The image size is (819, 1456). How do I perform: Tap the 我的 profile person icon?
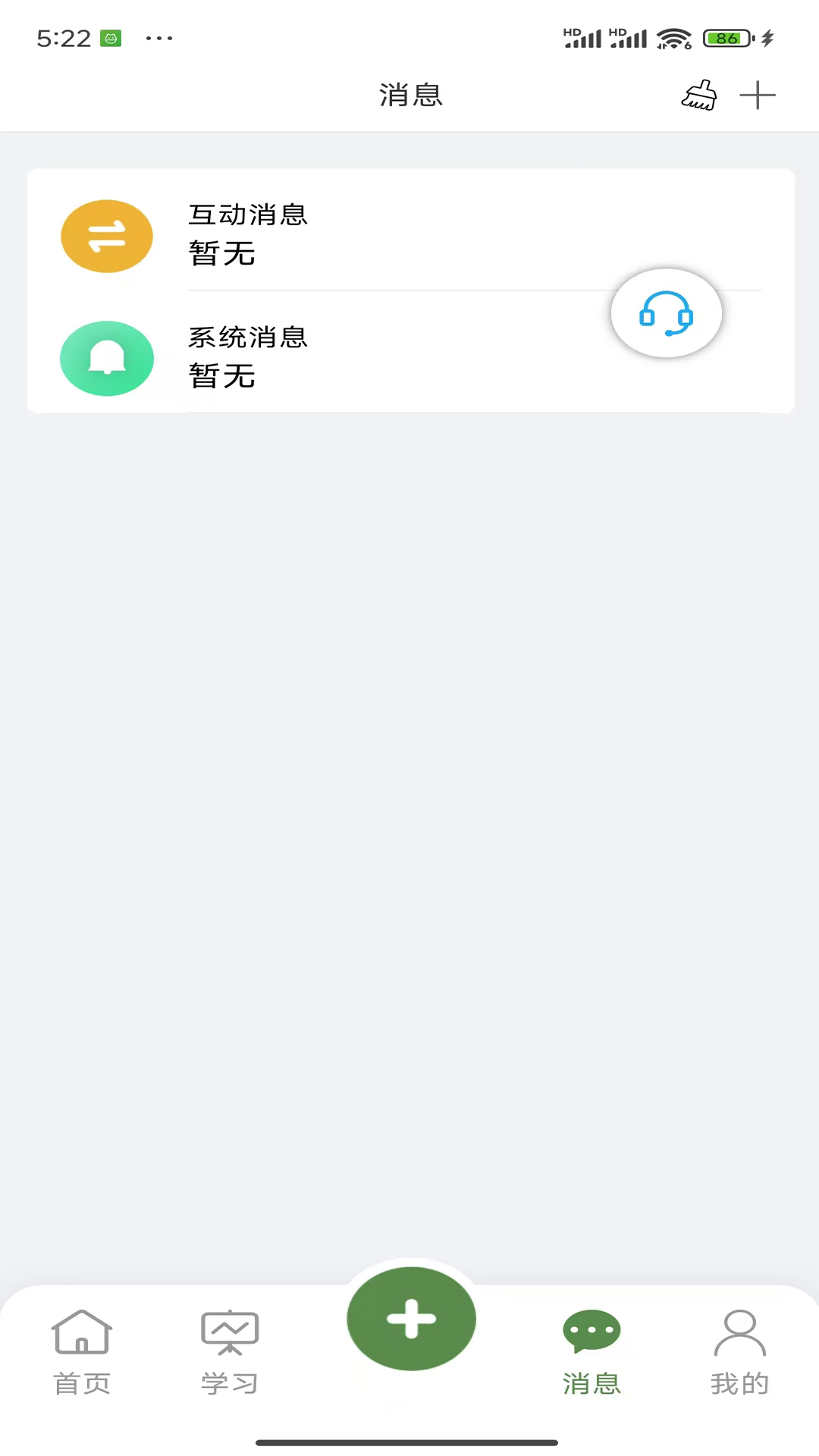click(x=739, y=1329)
